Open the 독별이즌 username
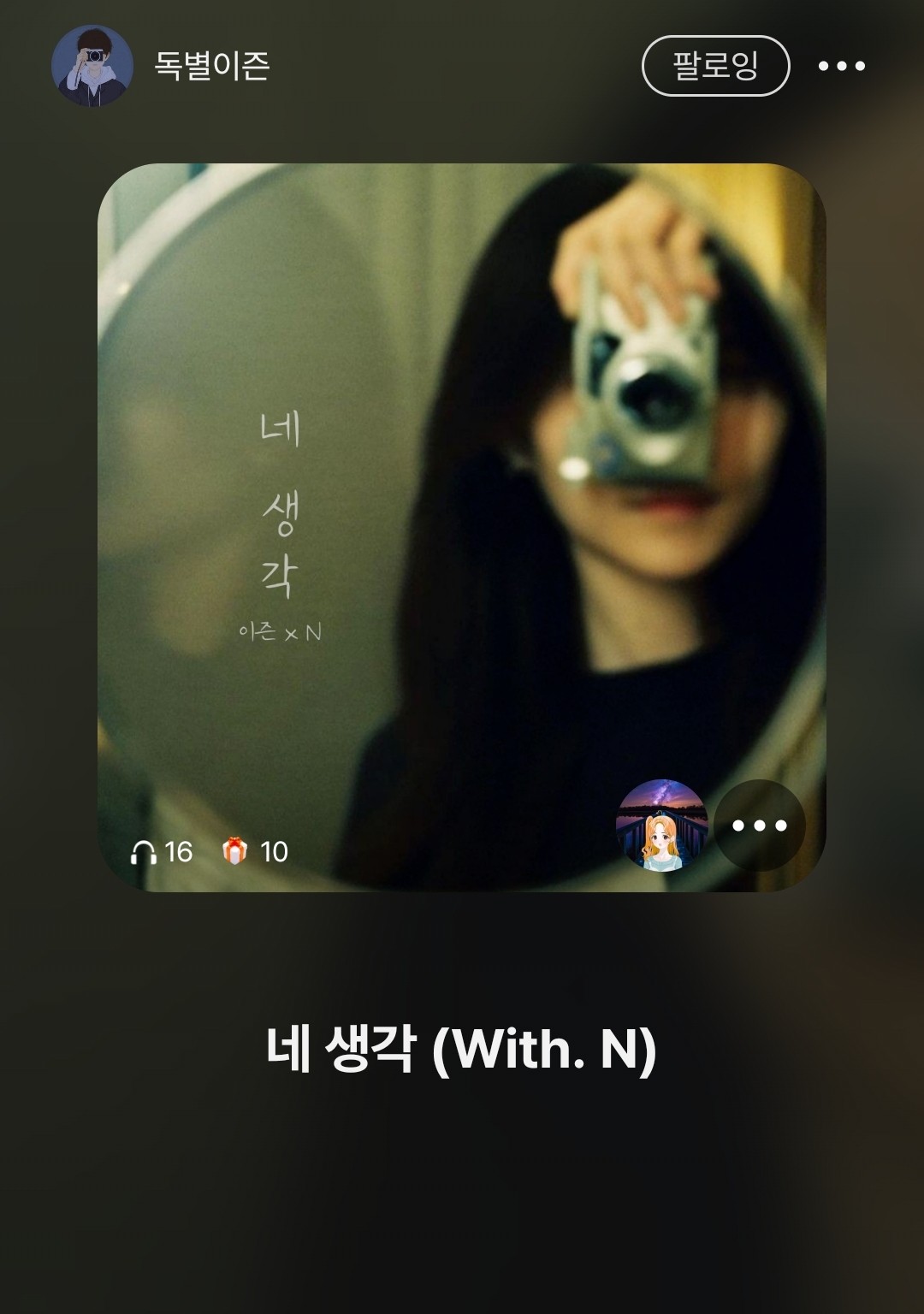924x1314 pixels. pyautogui.click(x=212, y=66)
